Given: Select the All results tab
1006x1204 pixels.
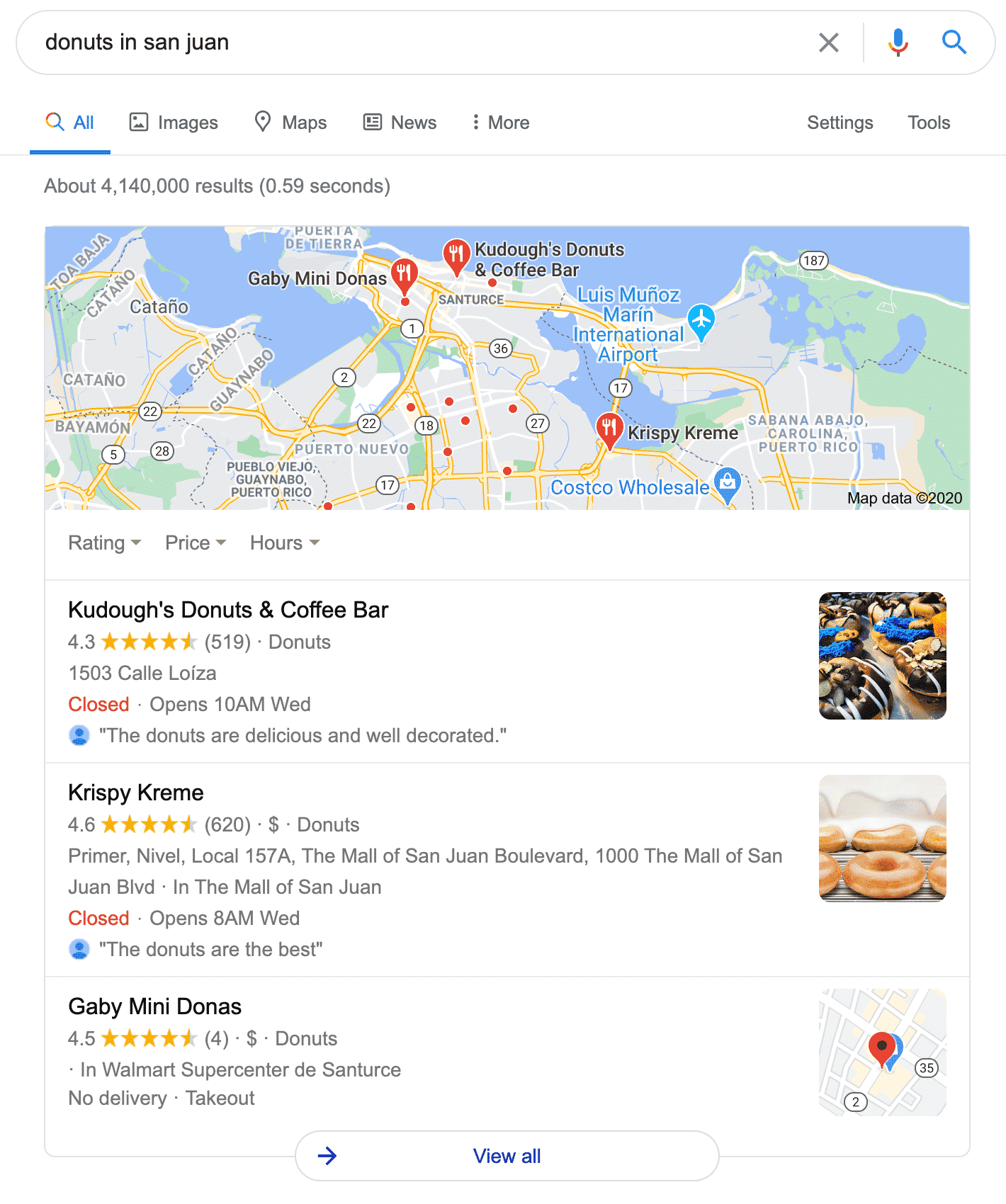Looking at the screenshot, I should [70, 123].
